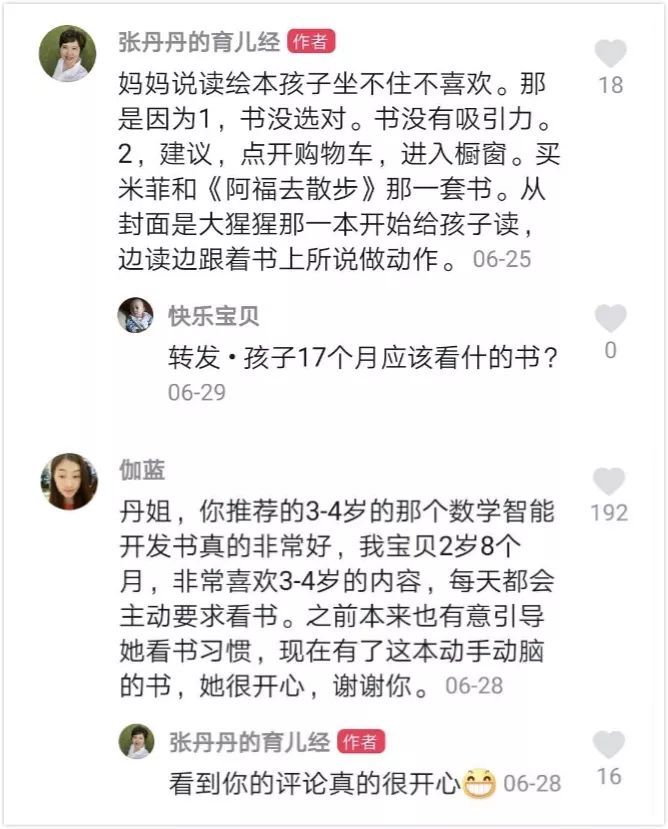
Task: Like 快乐宝贝's reply about 17个月
Action: point(610,319)
